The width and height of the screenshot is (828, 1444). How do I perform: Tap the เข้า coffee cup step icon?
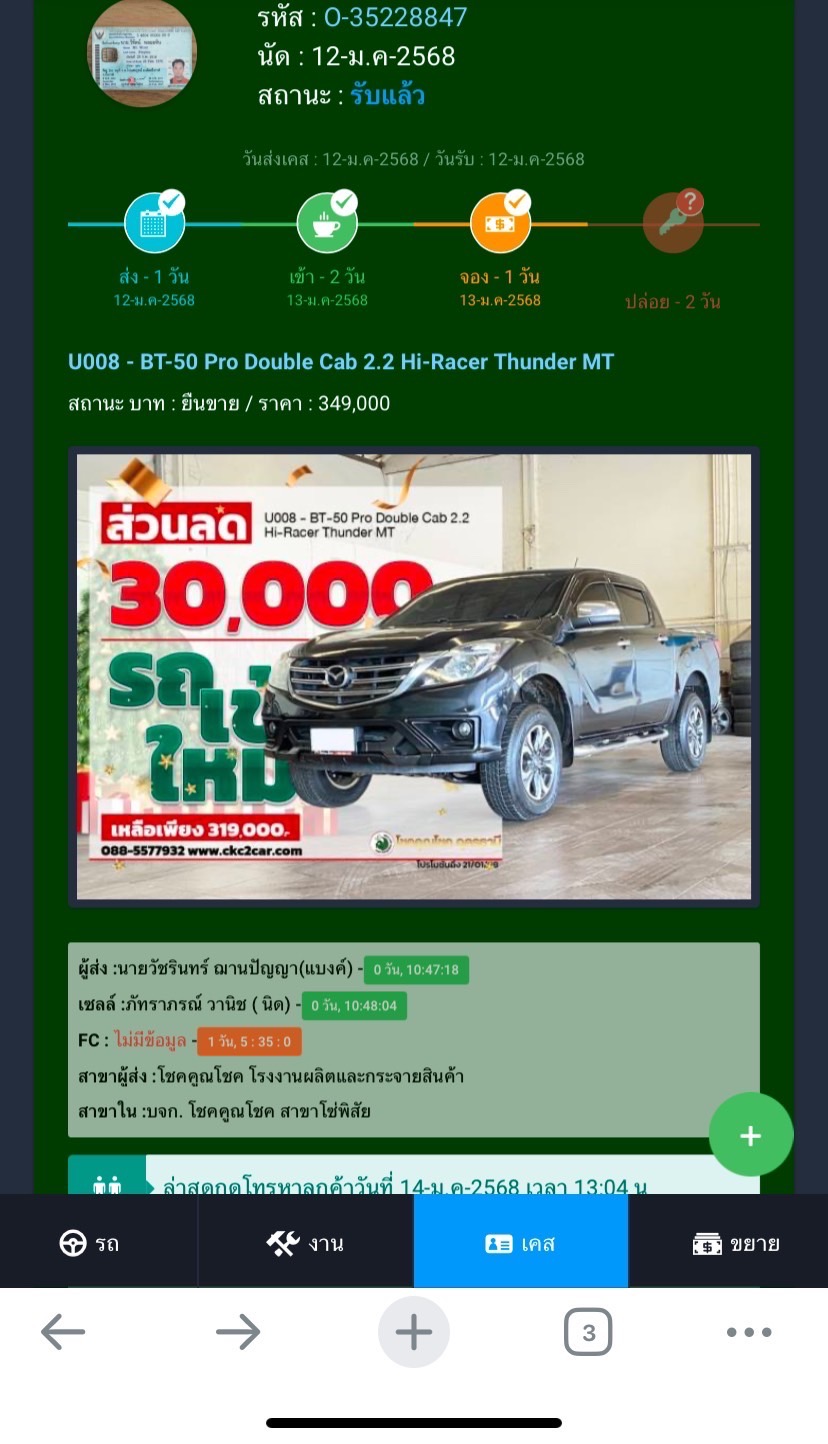tap(327, 222)
